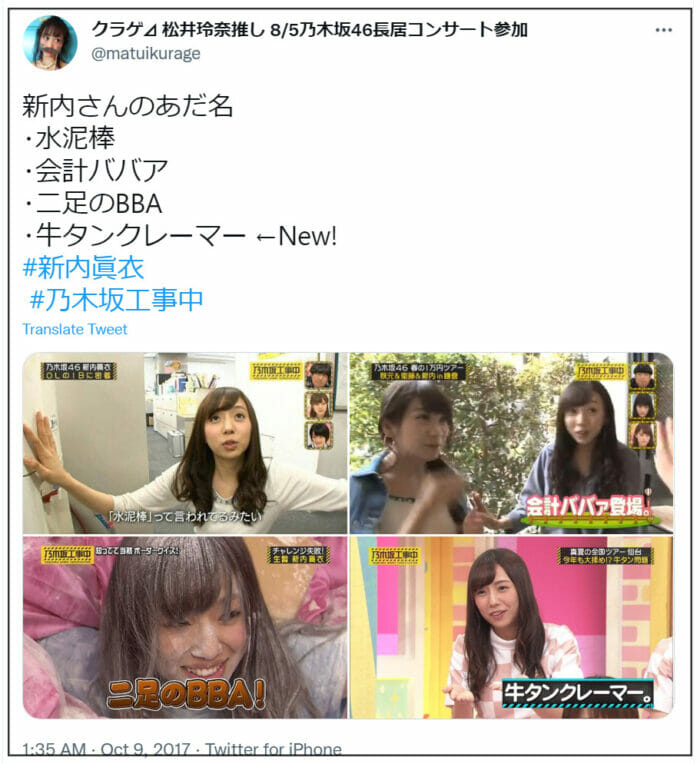This screenshot has height=764, width=700.
Task: Open the author's profile picture
Action: click(x=49, y=42)
